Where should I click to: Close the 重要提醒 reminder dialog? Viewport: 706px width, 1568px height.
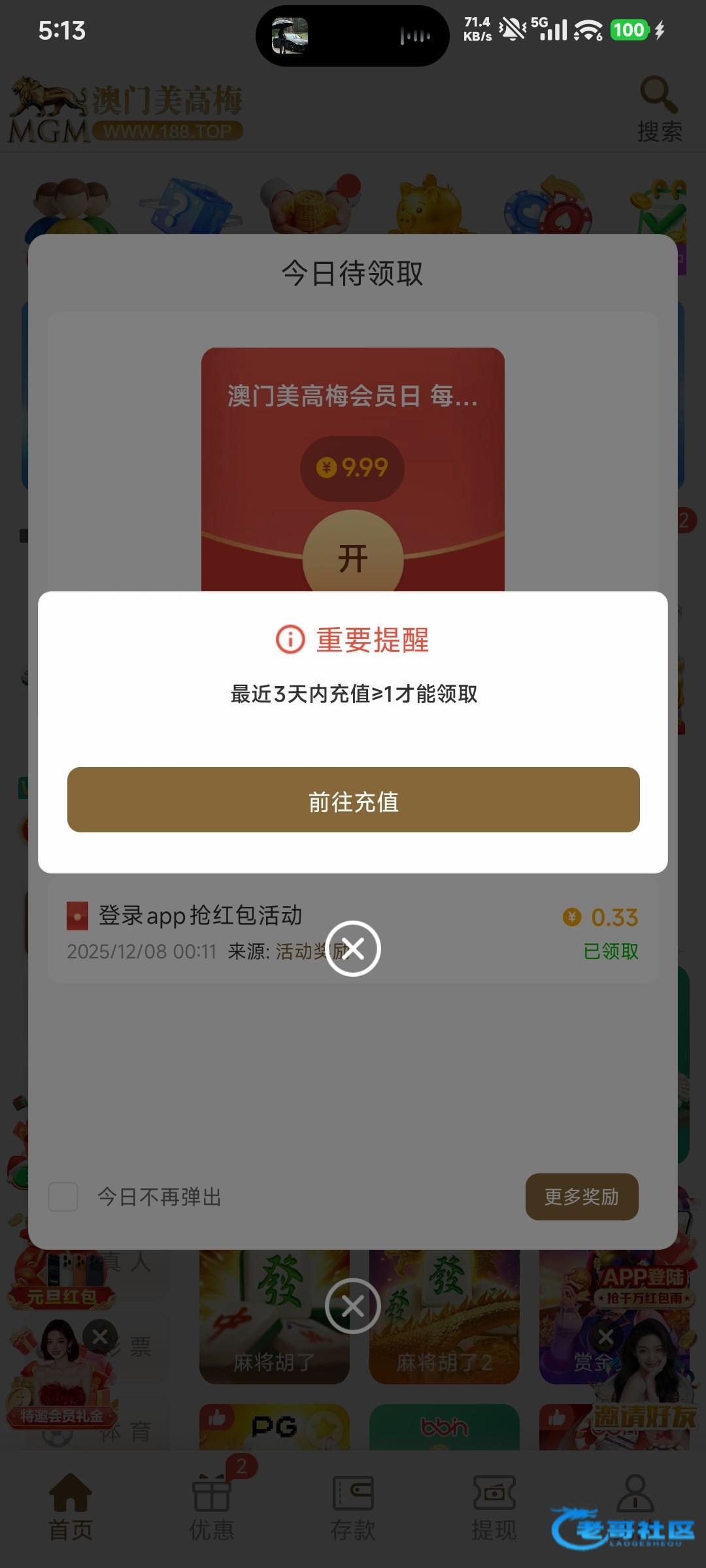coord(353,948)
